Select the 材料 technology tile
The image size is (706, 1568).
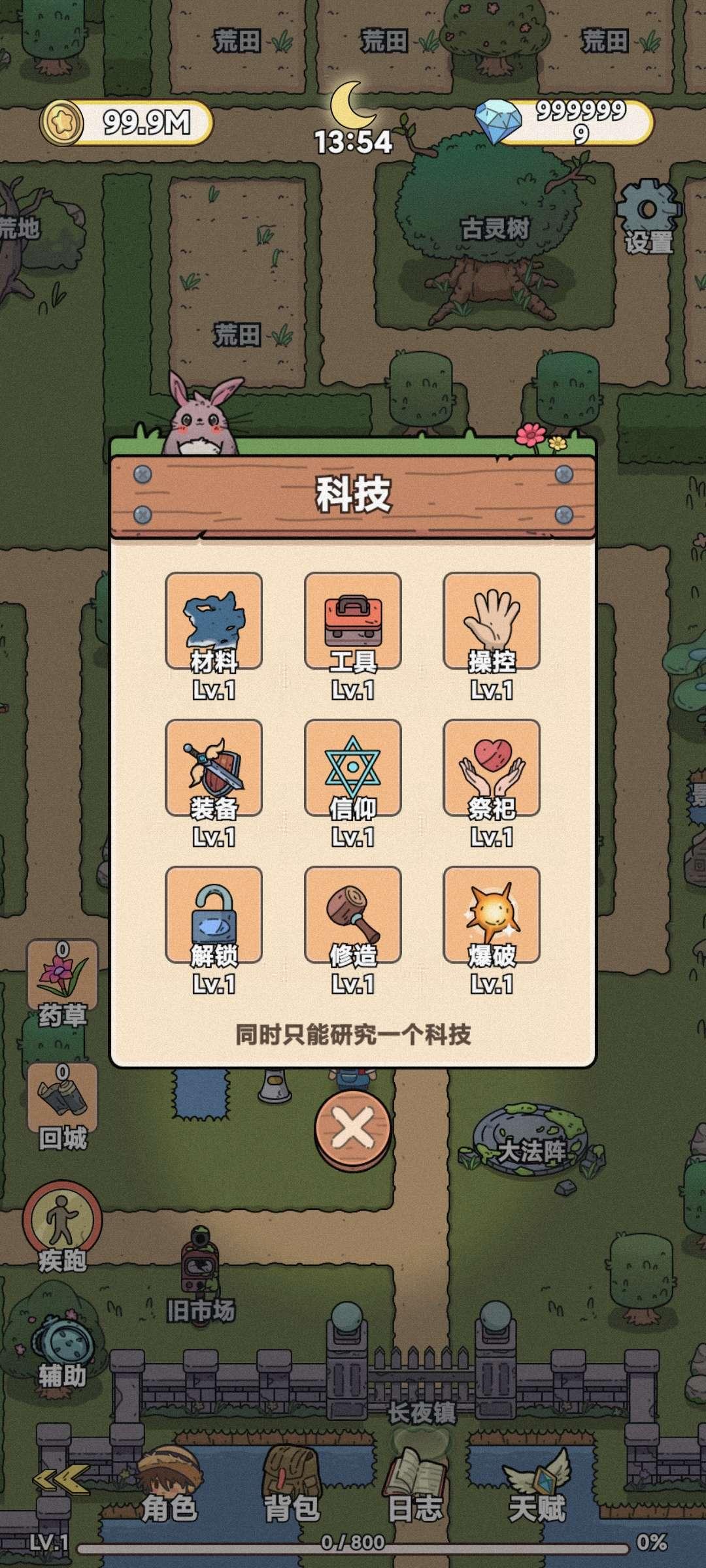click(x=214, y=621)
